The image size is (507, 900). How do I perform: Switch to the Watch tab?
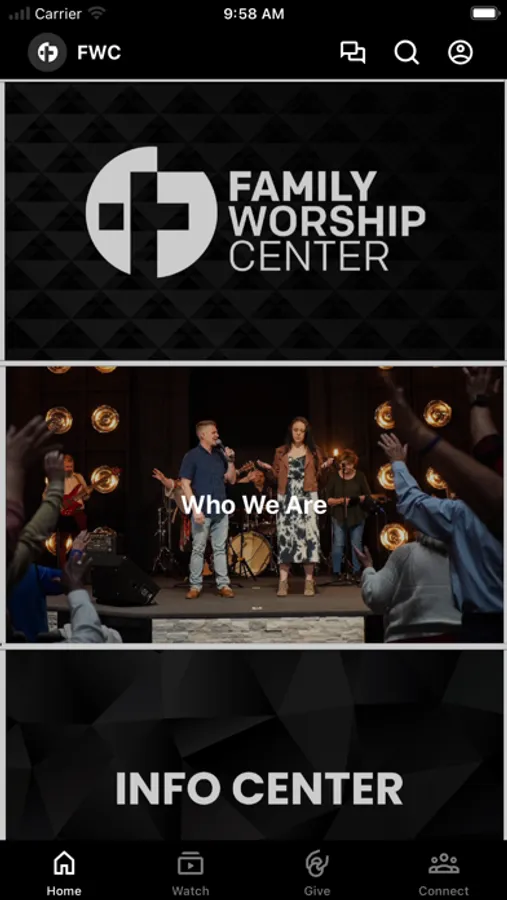(x=190, y=873)
